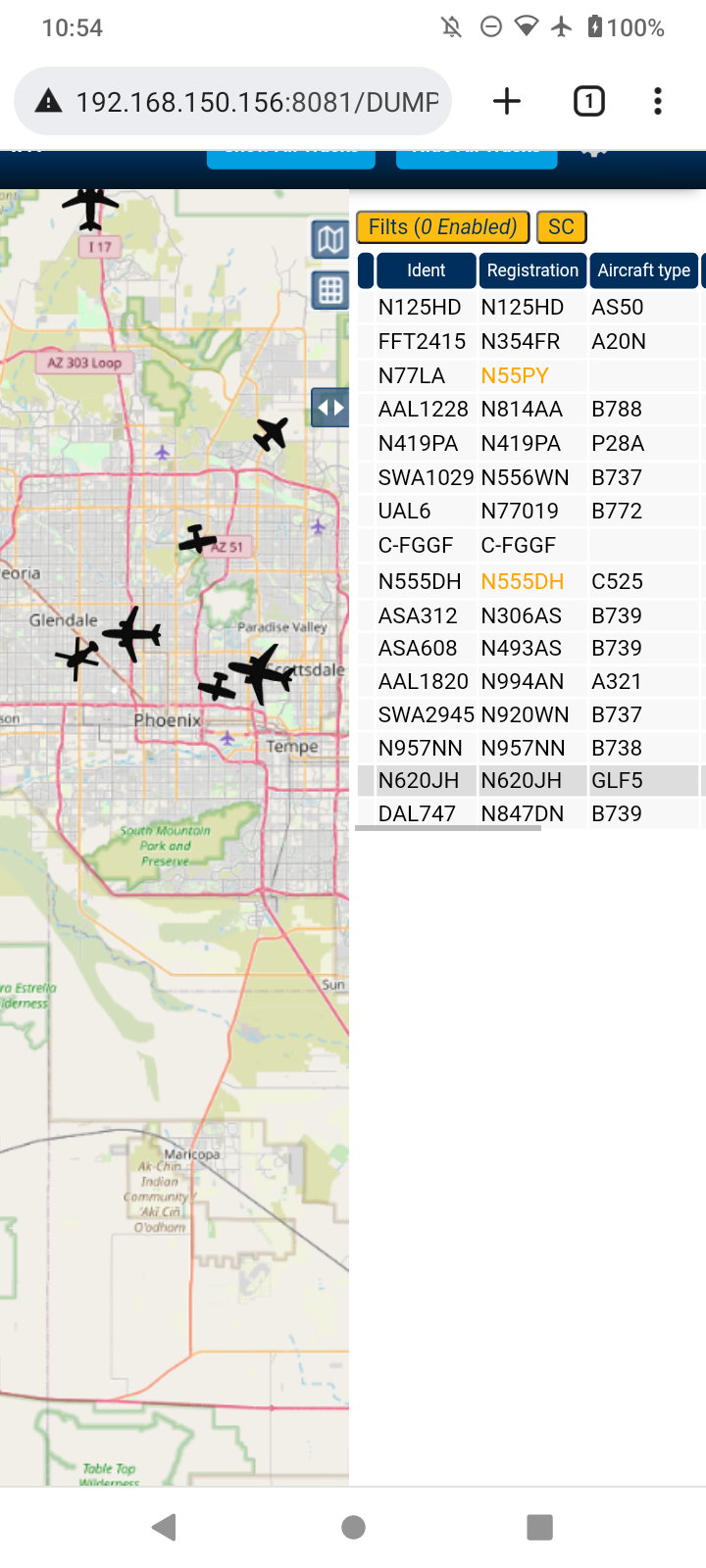The width and height of the screenshot is (706, 1568).
Task: Select UAL6 flight row
Action: pyautogui.click(x=529, y=511)
